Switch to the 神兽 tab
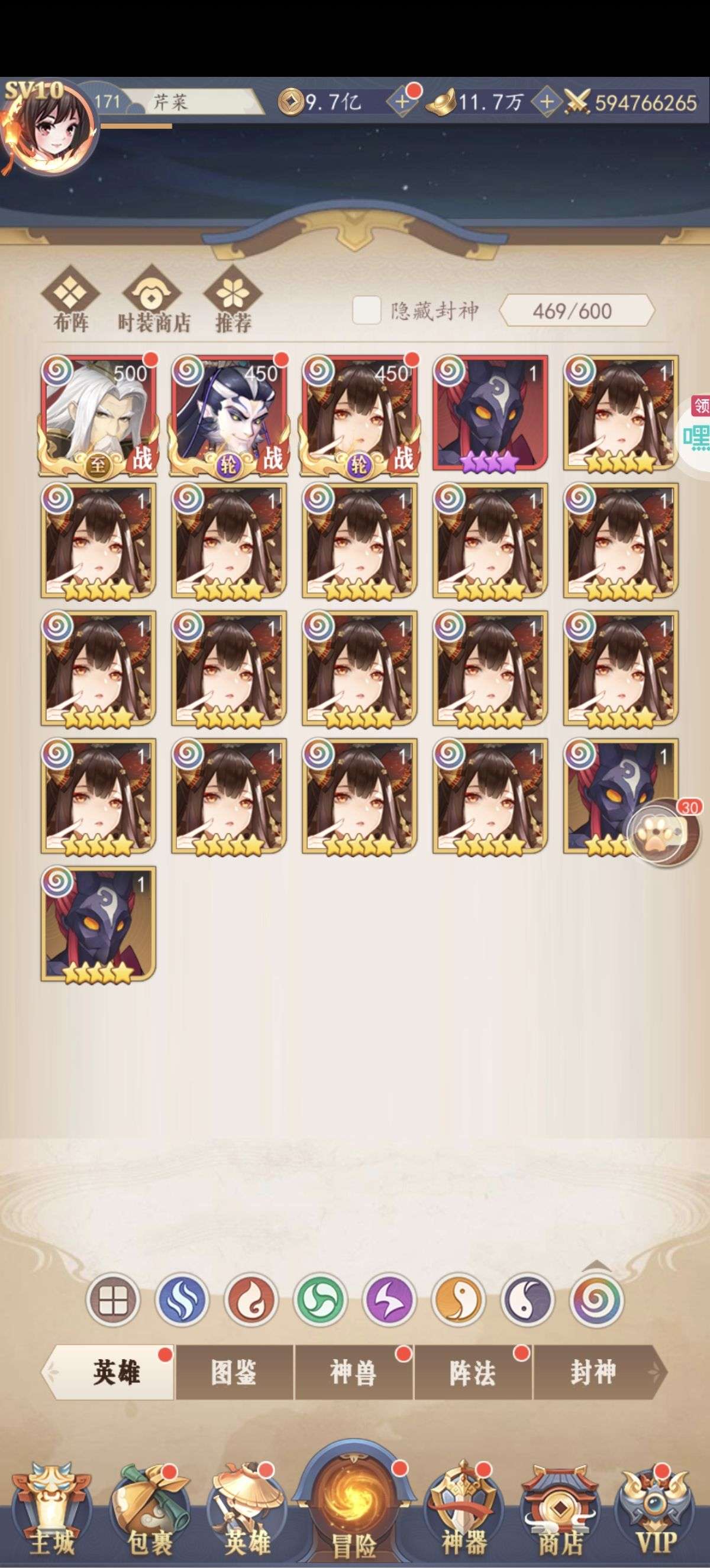 point(354,1373)
